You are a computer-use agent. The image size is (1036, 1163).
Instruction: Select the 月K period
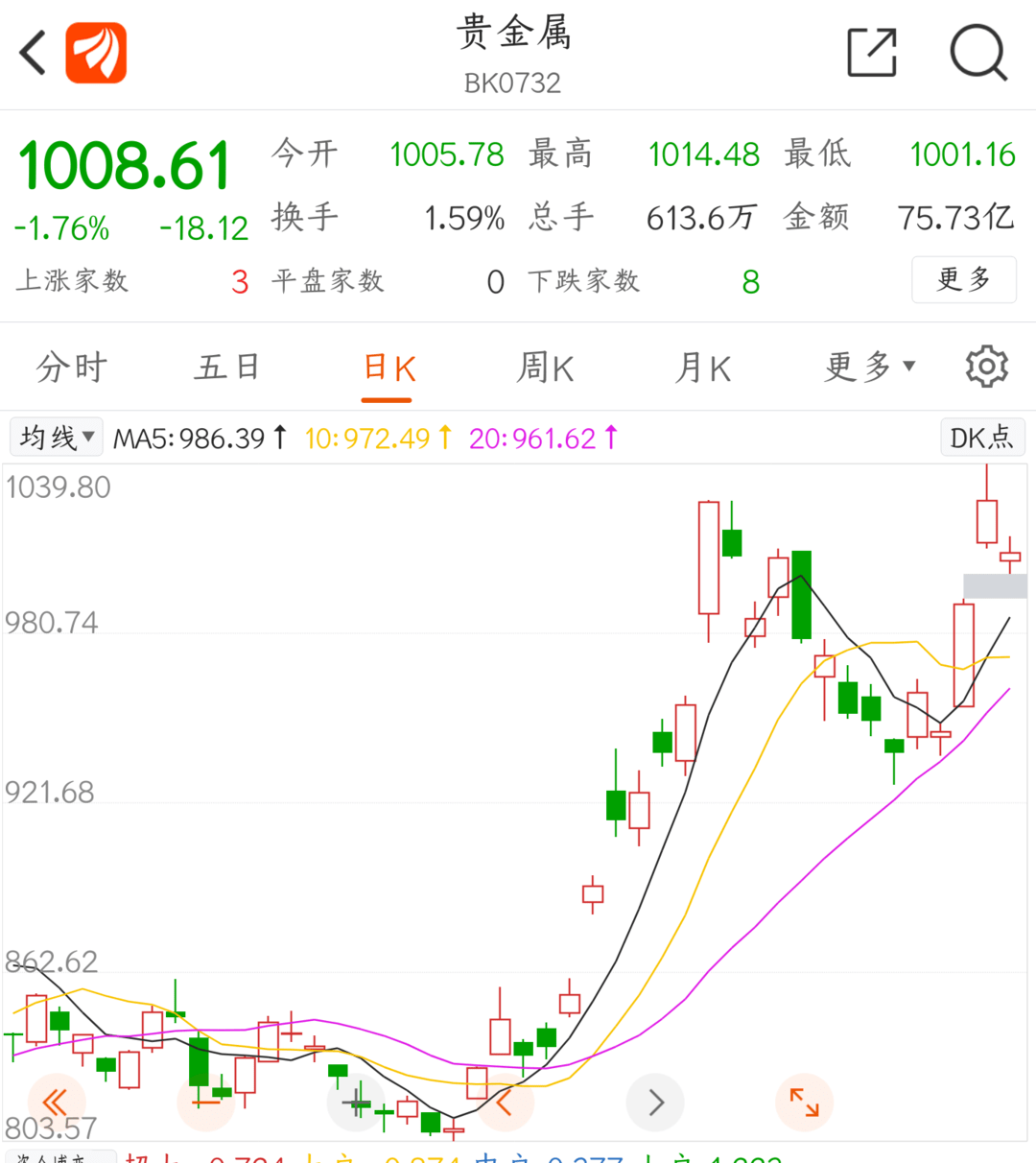(702, 366)
